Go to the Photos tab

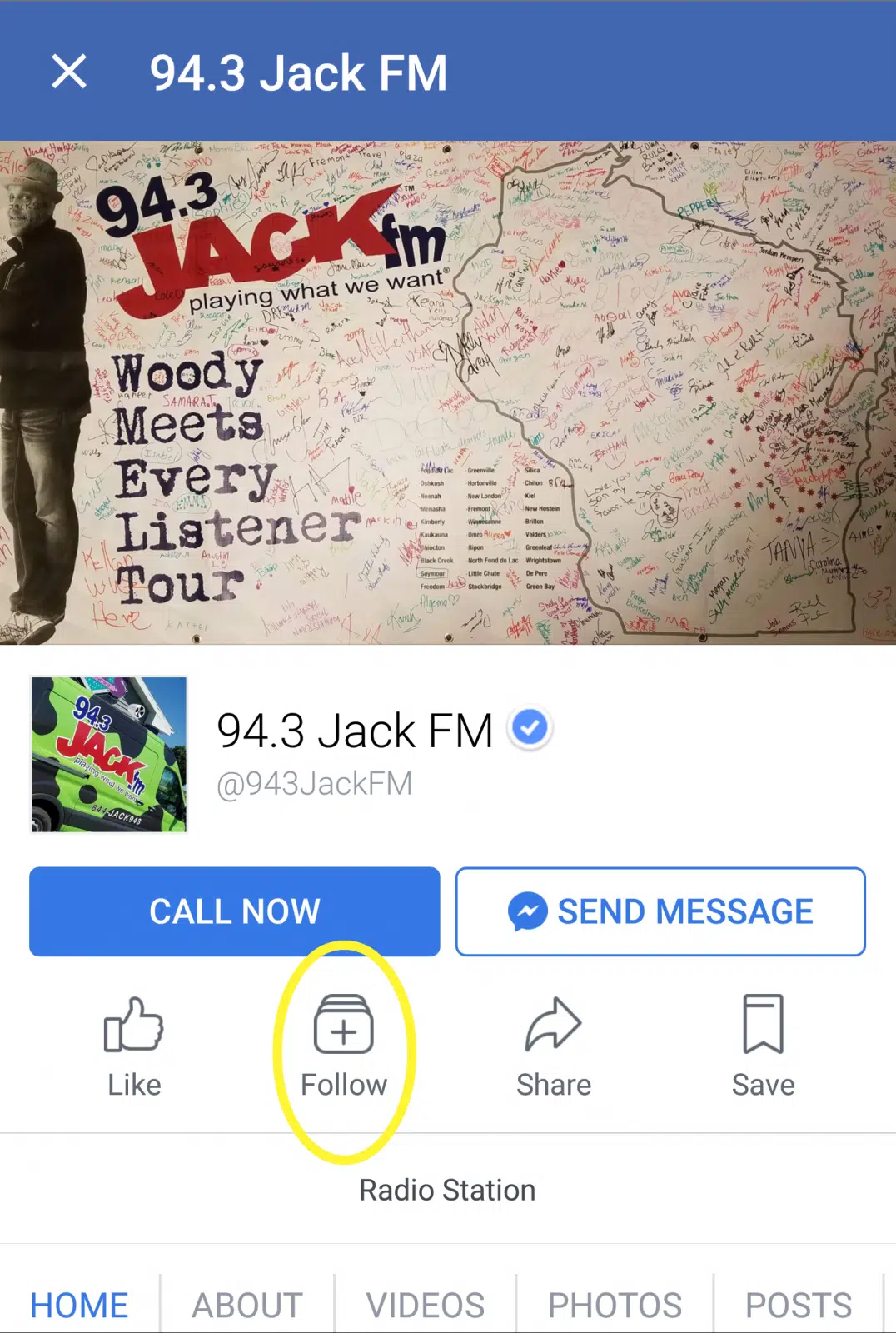coord(615,1304)
